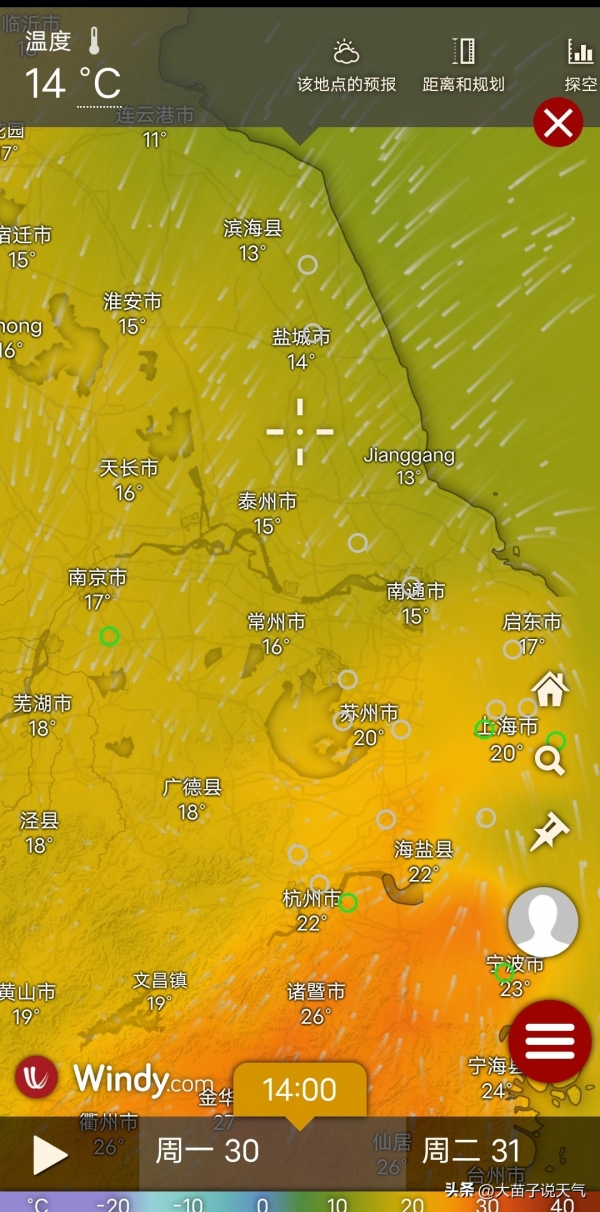
Task: Select Nanjing on the map
Action: click(x=98, y=578)
